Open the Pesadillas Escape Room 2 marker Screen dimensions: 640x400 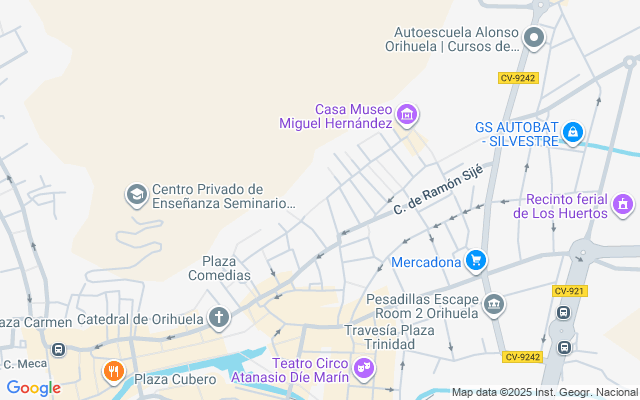coord(493,305)
